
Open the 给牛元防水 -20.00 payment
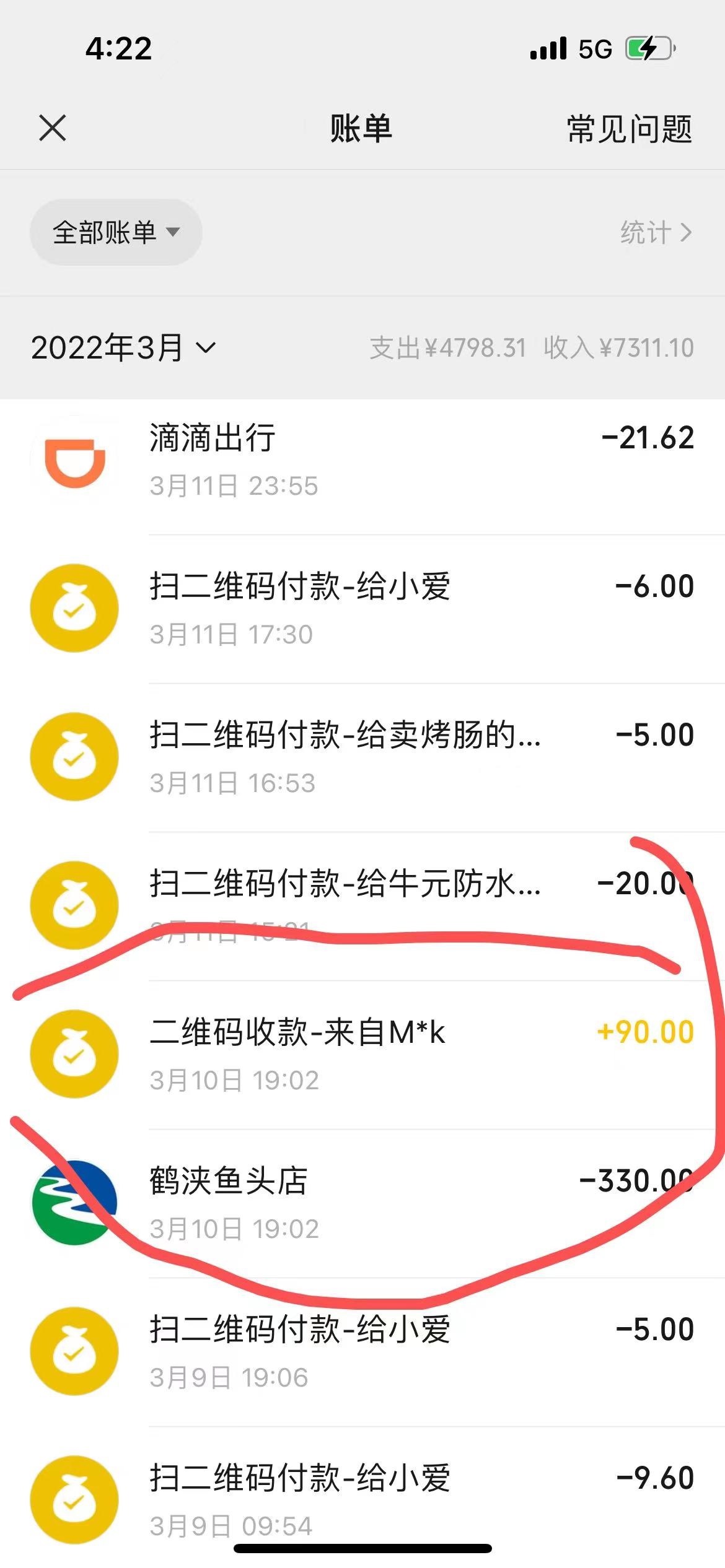click(x=362, y=907)
